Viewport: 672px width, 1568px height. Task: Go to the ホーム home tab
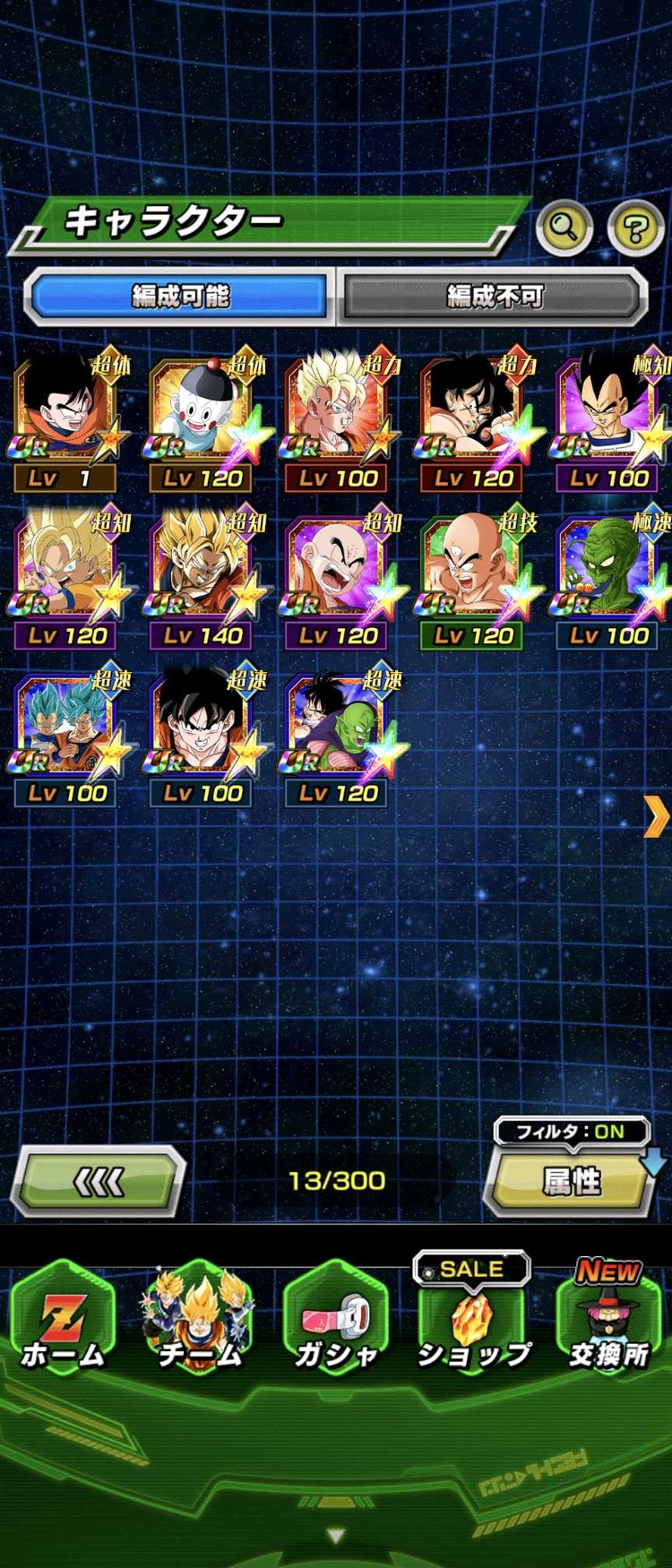click(63, 1322)
